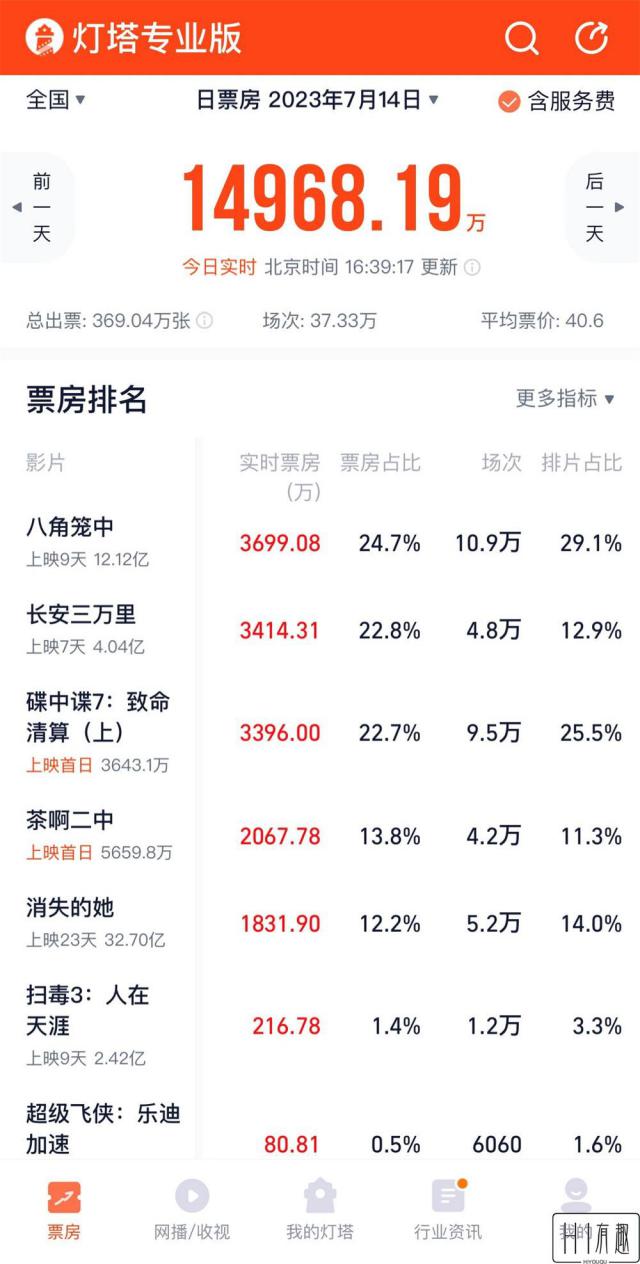Go to the previous day (前一天)
Screen dimensions: 640x1264
(x=37, y=208)
